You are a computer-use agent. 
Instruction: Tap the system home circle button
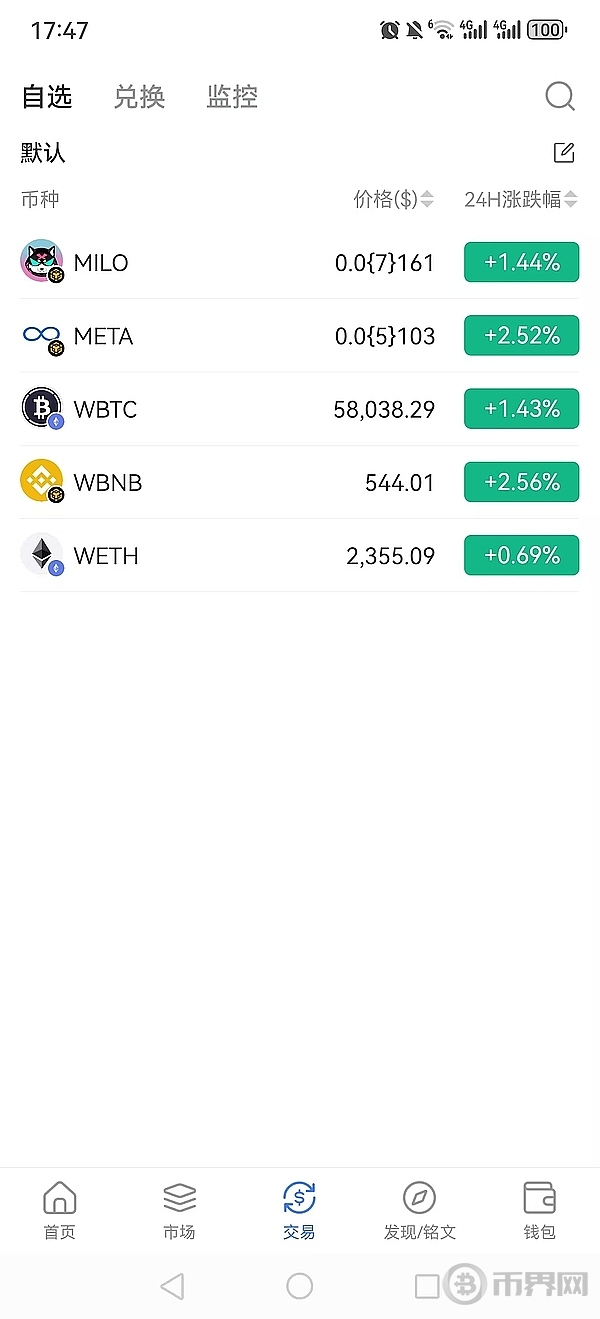tap(300, 1286)
